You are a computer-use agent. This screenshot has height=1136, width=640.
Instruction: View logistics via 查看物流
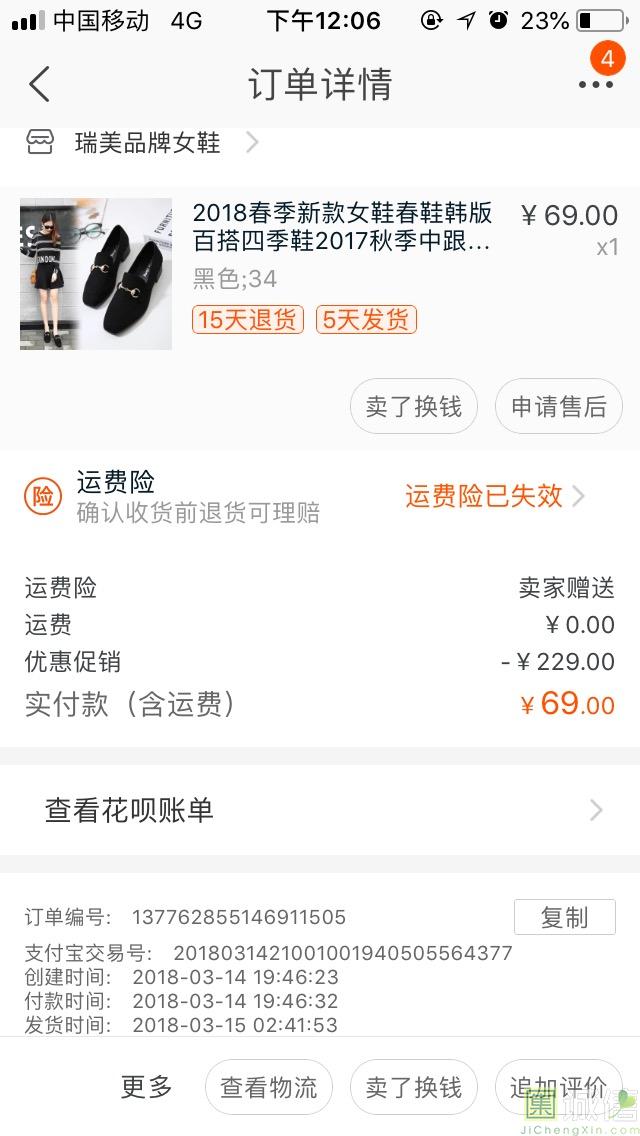tap(268, 1087)
